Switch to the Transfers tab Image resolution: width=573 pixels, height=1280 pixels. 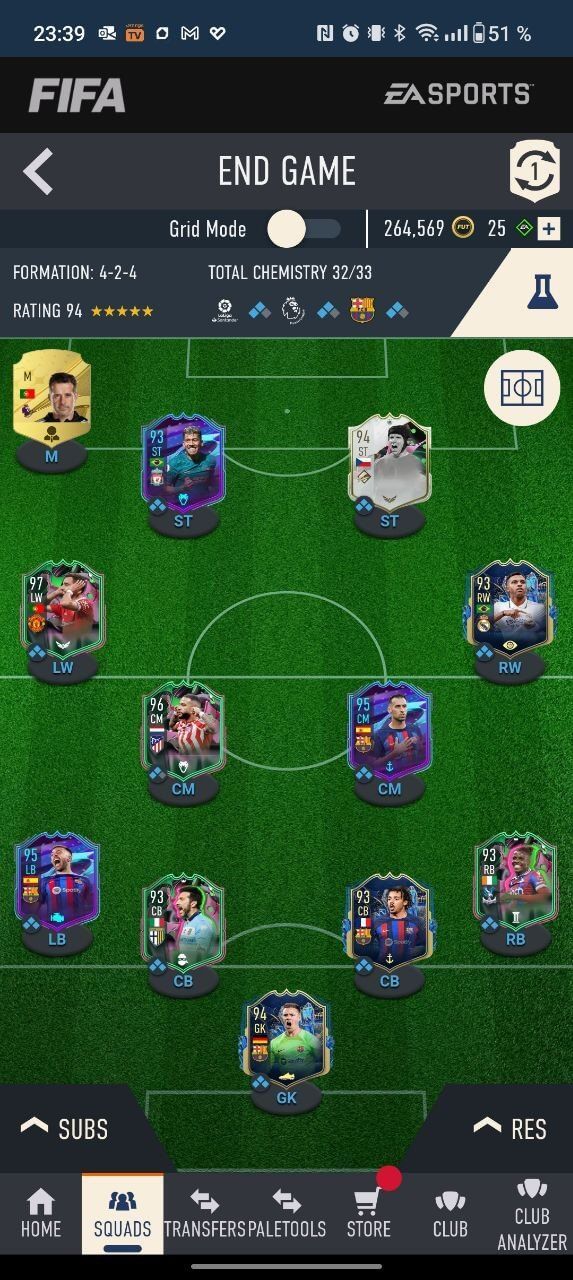pyautogui.click(x=204, y=1214)
